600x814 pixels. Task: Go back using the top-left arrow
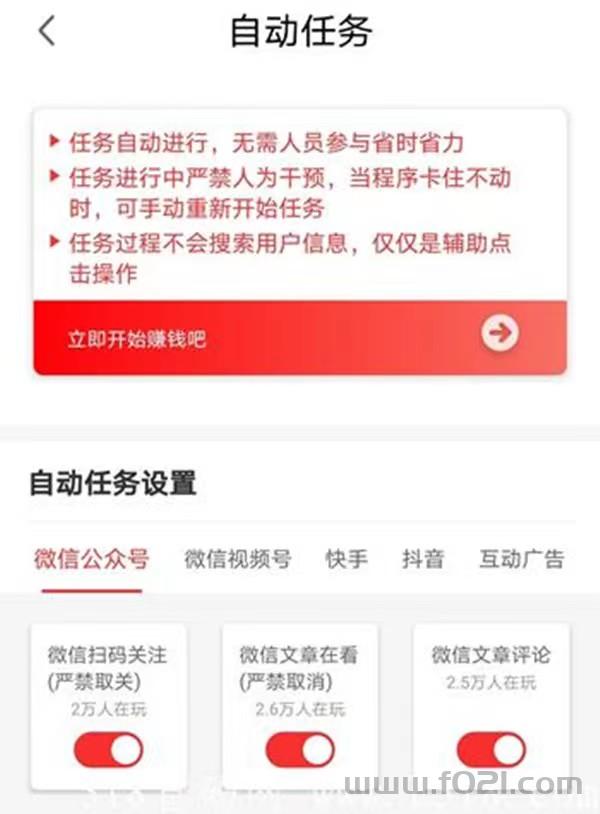(x=46, y=30)
